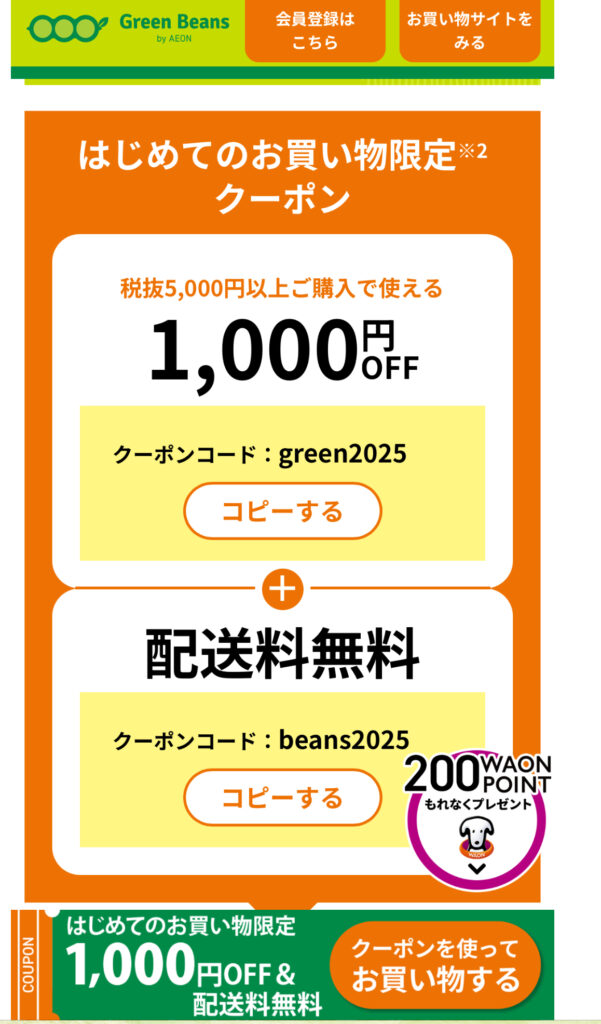Viewport: 601px width, 1024px height.
Task: Tap the 会員登録はこちら button
Action: click(x=315, y=31)
